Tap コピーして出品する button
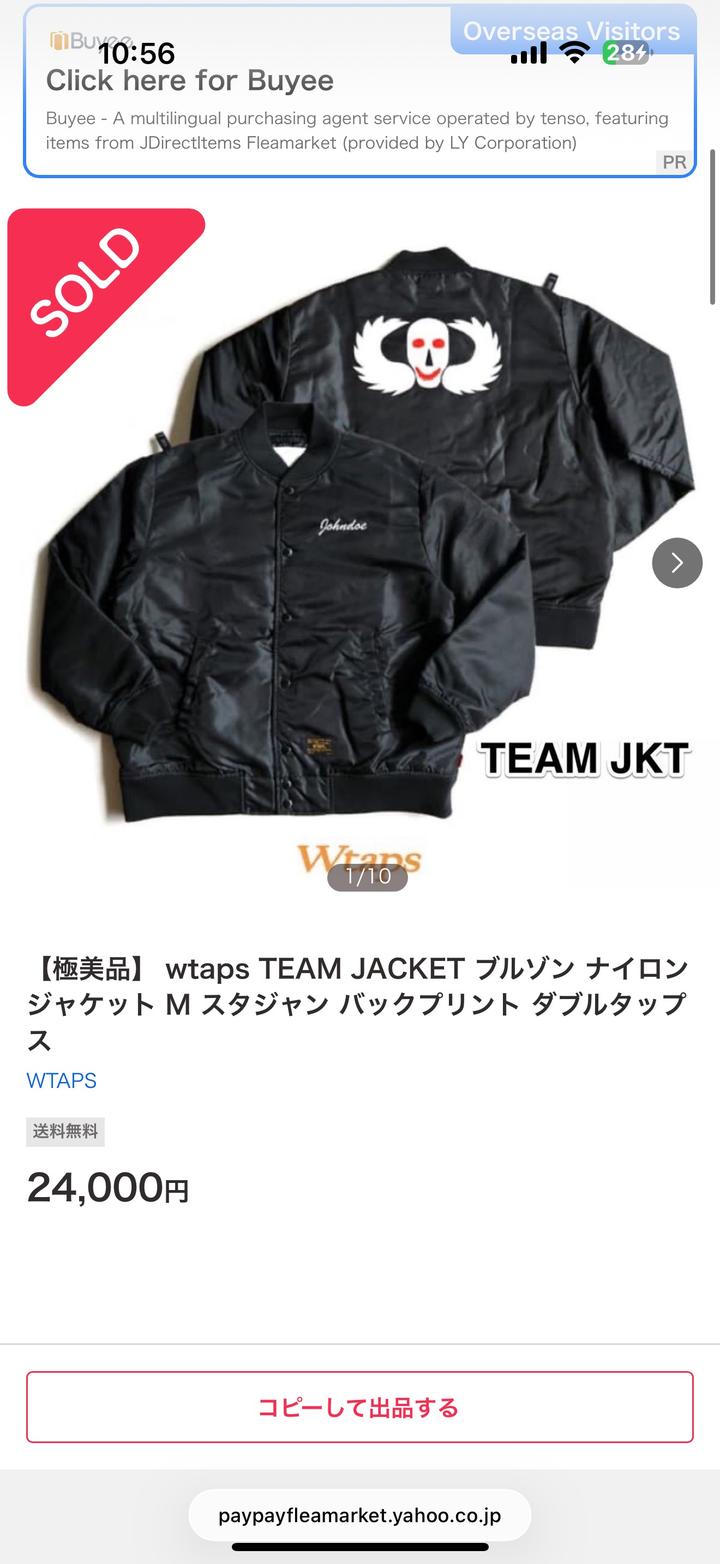720x1564 pixels. pos(360,1407)
